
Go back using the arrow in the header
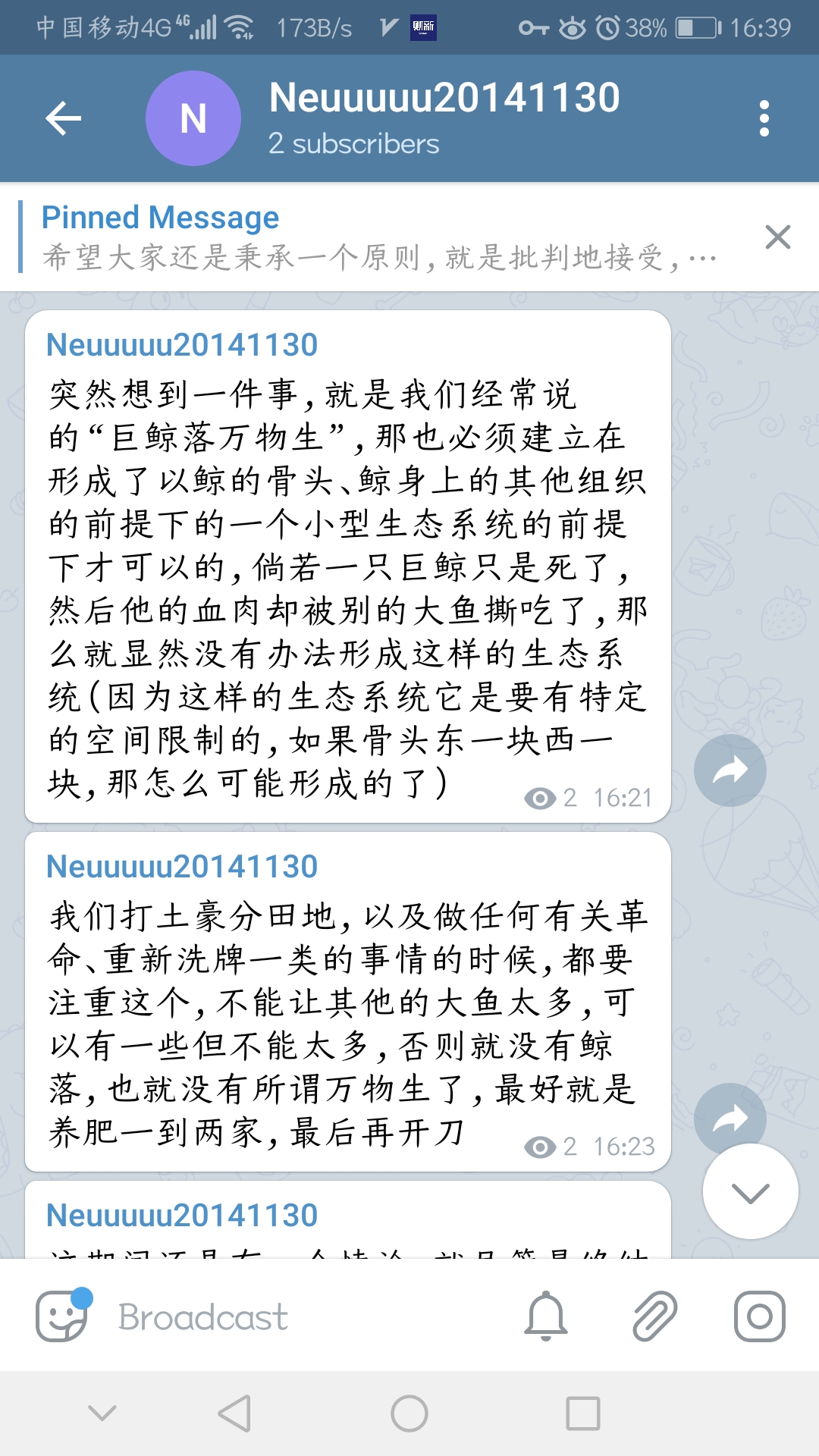tap(64, 118)
